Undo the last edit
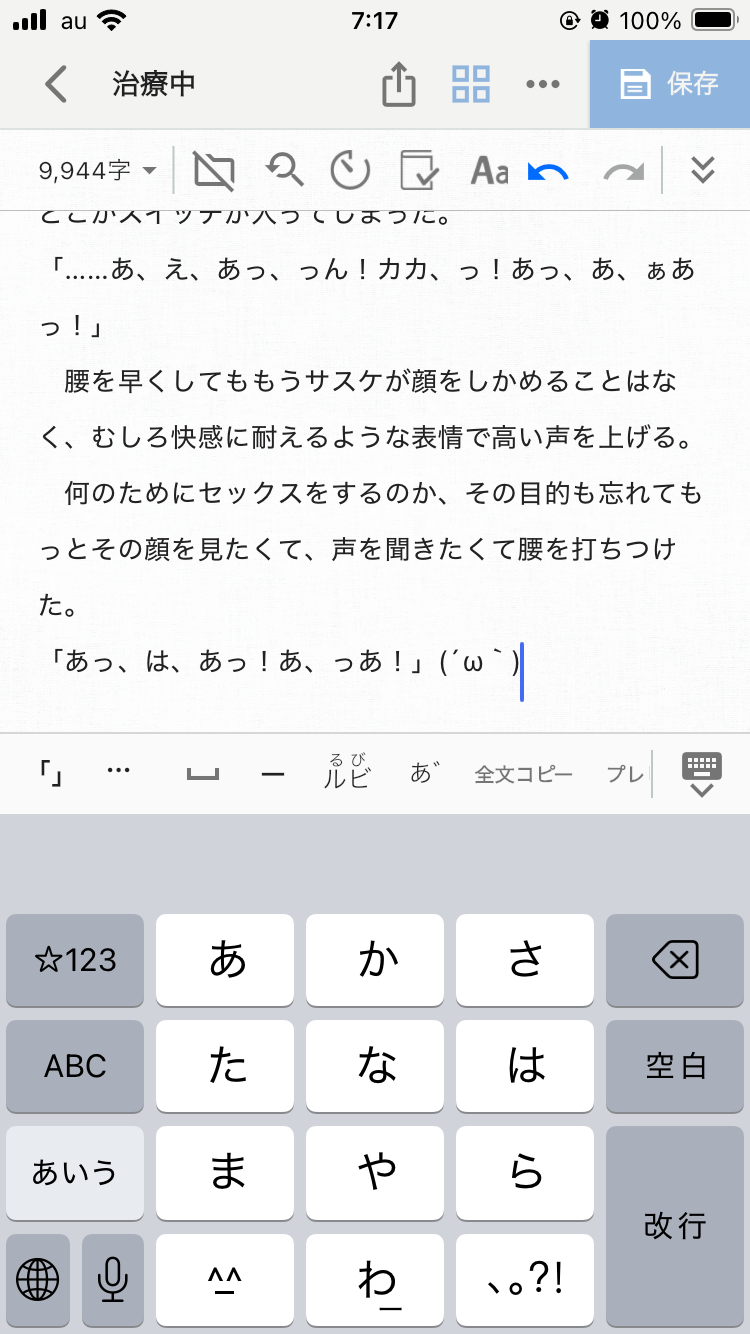Viewport: 750px width, 1334px height. pos(548,171)
